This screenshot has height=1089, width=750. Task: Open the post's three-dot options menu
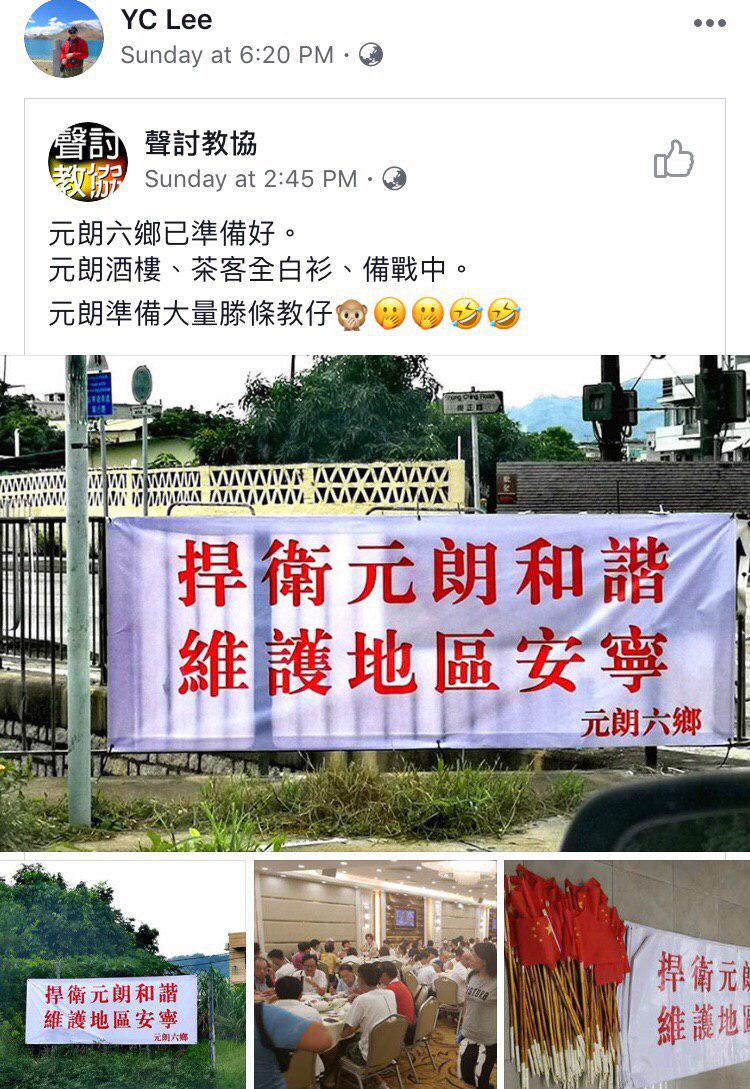[709, 23]
